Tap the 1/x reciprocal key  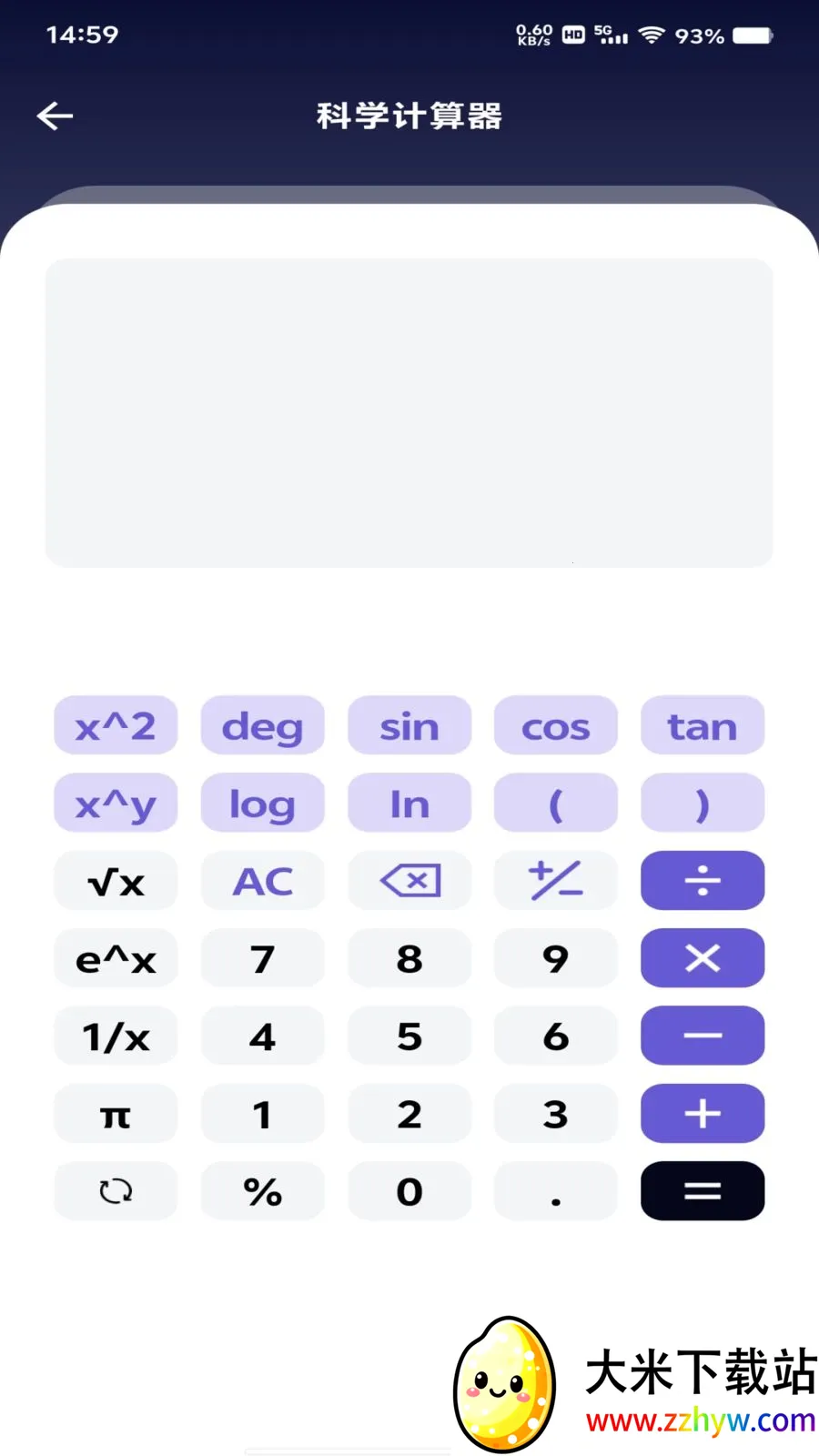point(116,1036)
